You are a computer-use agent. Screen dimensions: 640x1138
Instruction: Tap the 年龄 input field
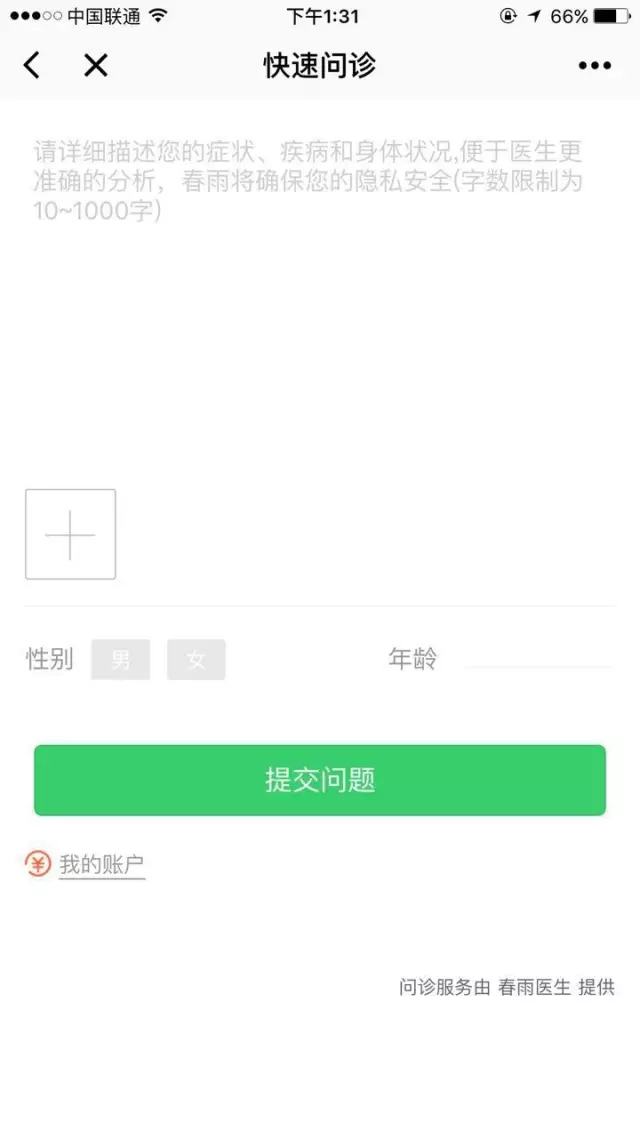click(x=538, y=657)
